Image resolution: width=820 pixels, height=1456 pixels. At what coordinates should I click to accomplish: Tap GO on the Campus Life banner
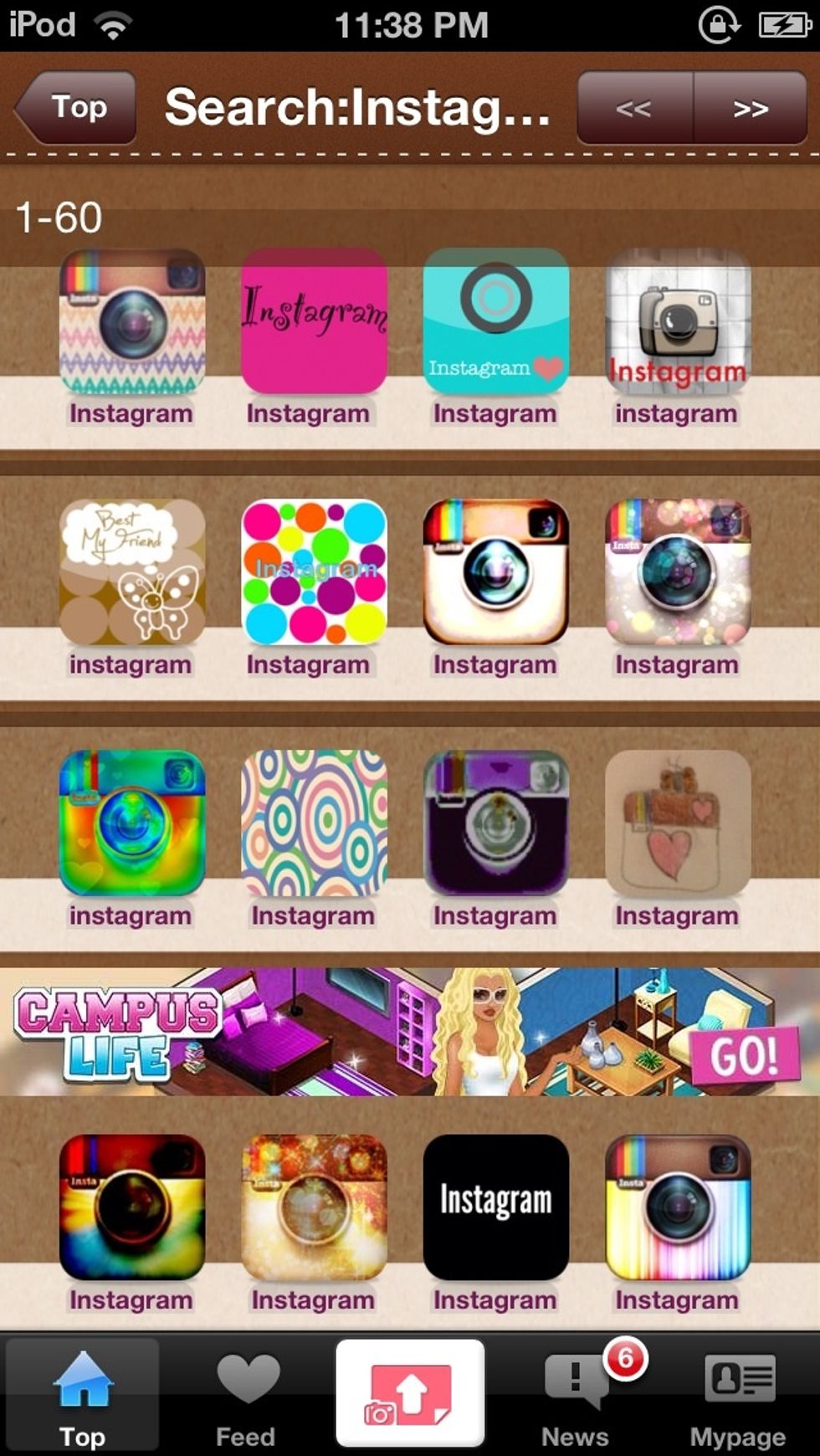pos(744,1056)
